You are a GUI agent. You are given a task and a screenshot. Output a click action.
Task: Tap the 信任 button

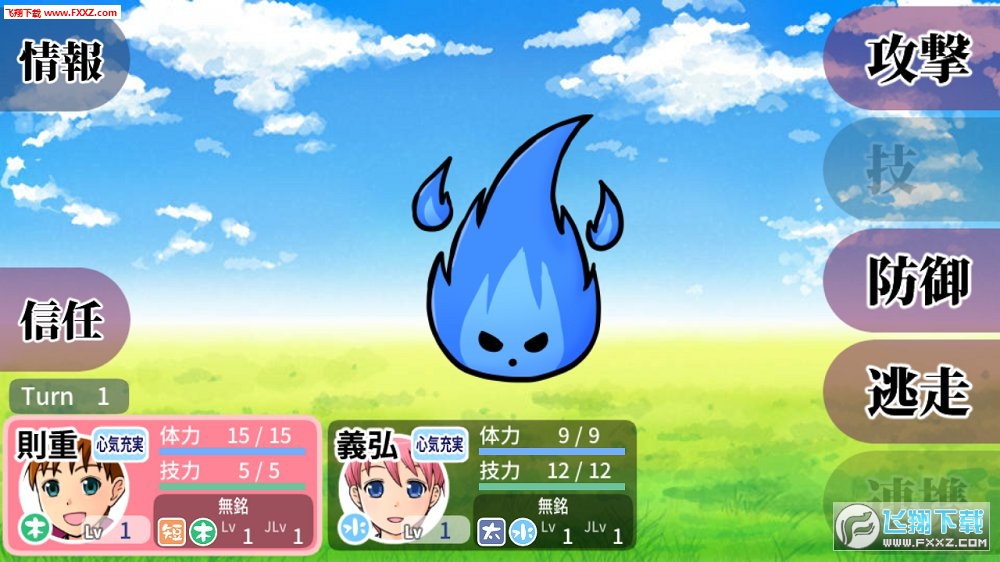62,320
